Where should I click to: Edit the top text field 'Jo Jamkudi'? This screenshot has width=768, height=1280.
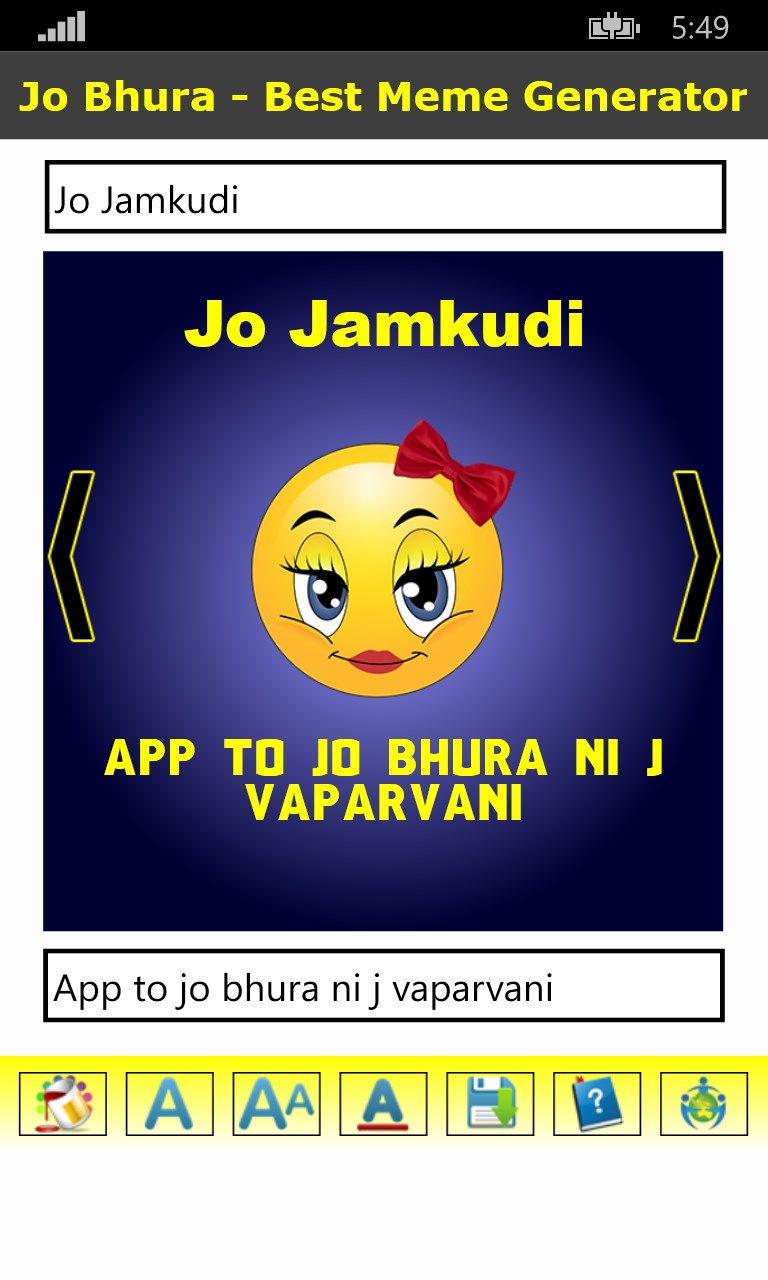pos(384,198)
